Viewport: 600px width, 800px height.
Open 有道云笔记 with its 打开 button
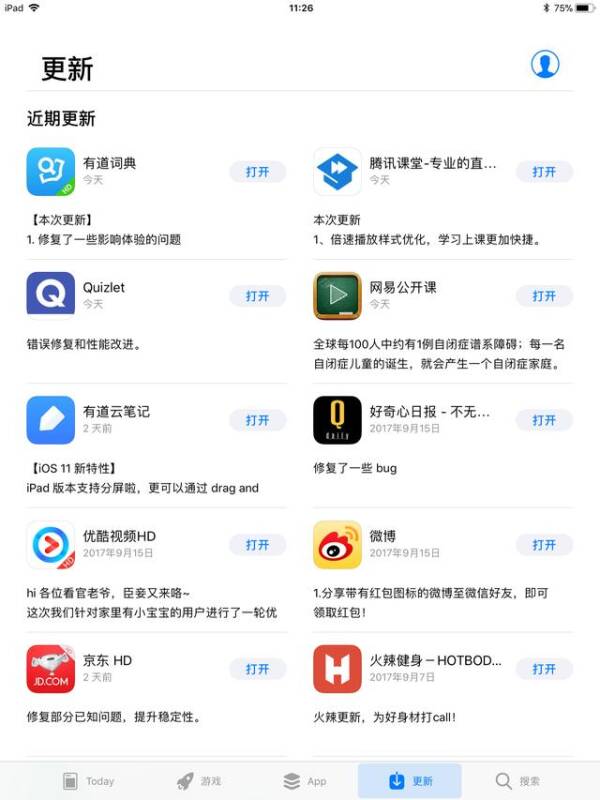coord(257,420)
